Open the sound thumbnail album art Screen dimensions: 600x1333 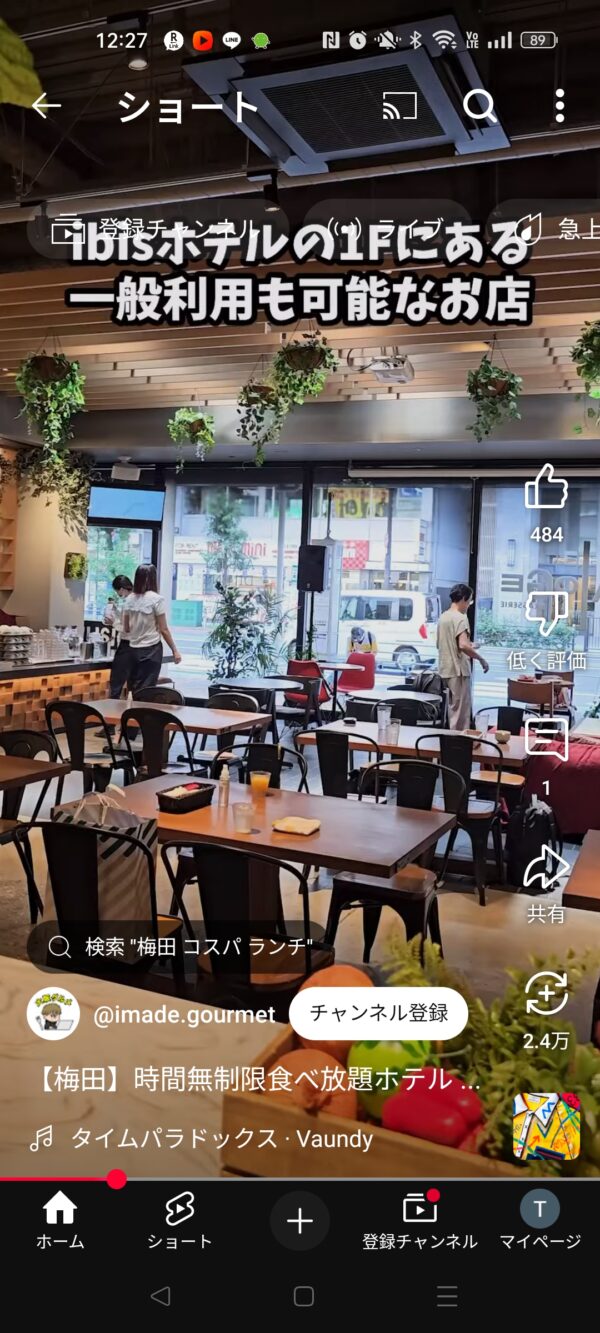click(546, 1127)
